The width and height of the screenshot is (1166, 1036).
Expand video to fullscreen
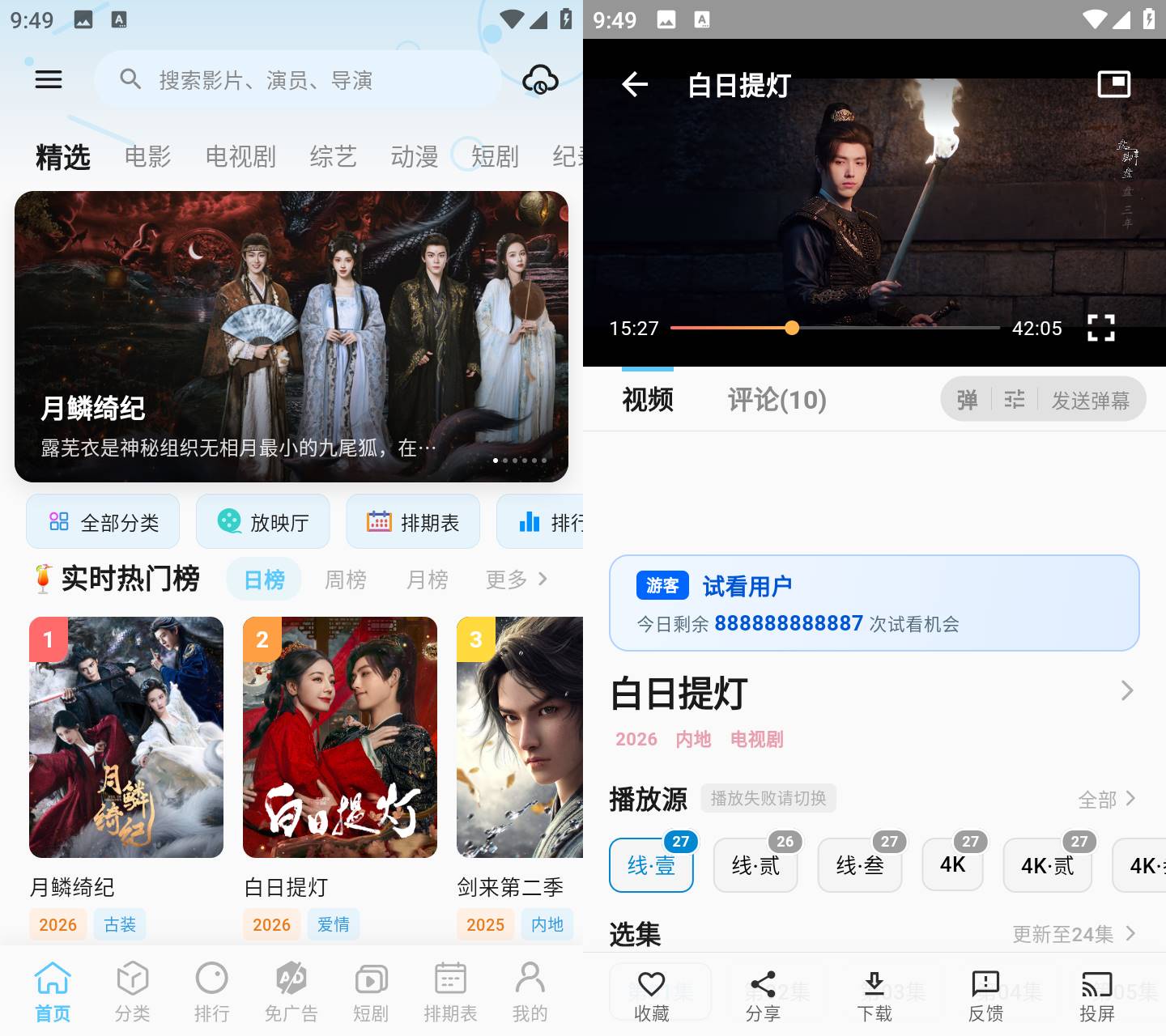coord(1100,328)
